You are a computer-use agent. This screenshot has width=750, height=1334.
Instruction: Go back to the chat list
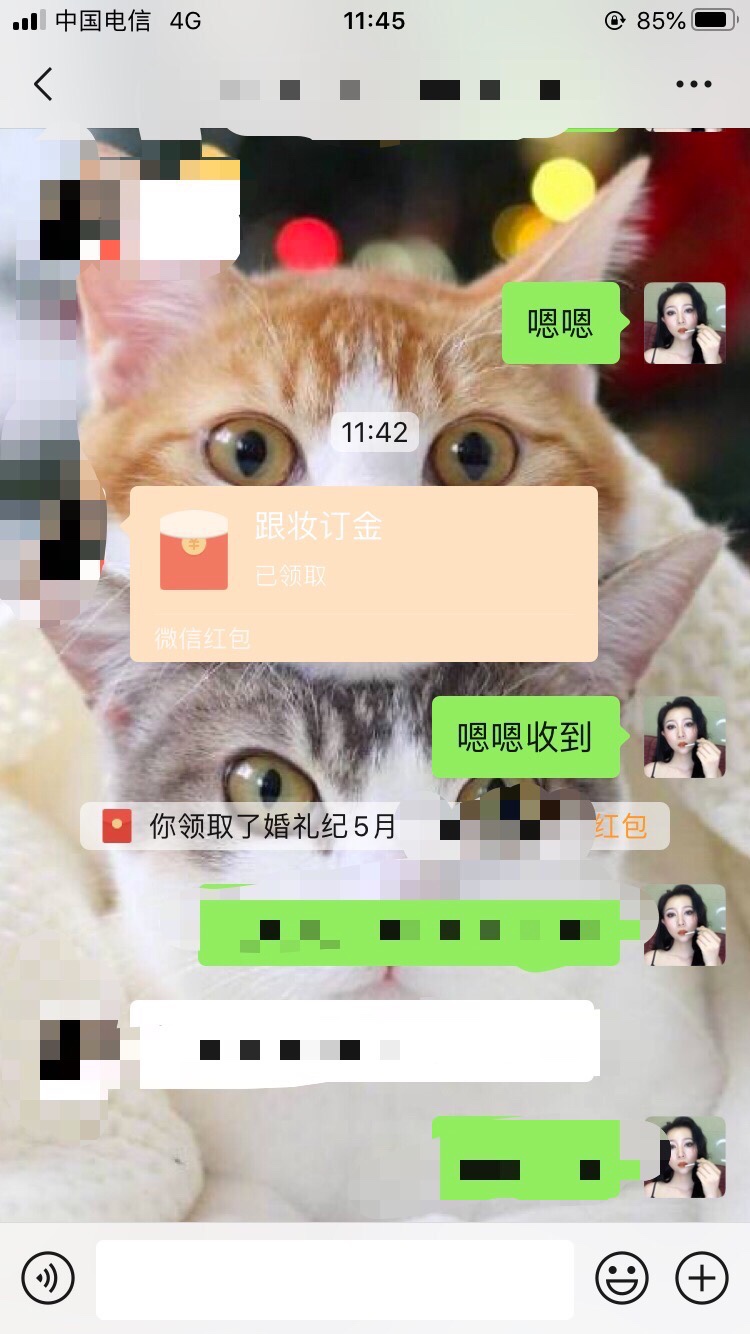tap(43, 85)
